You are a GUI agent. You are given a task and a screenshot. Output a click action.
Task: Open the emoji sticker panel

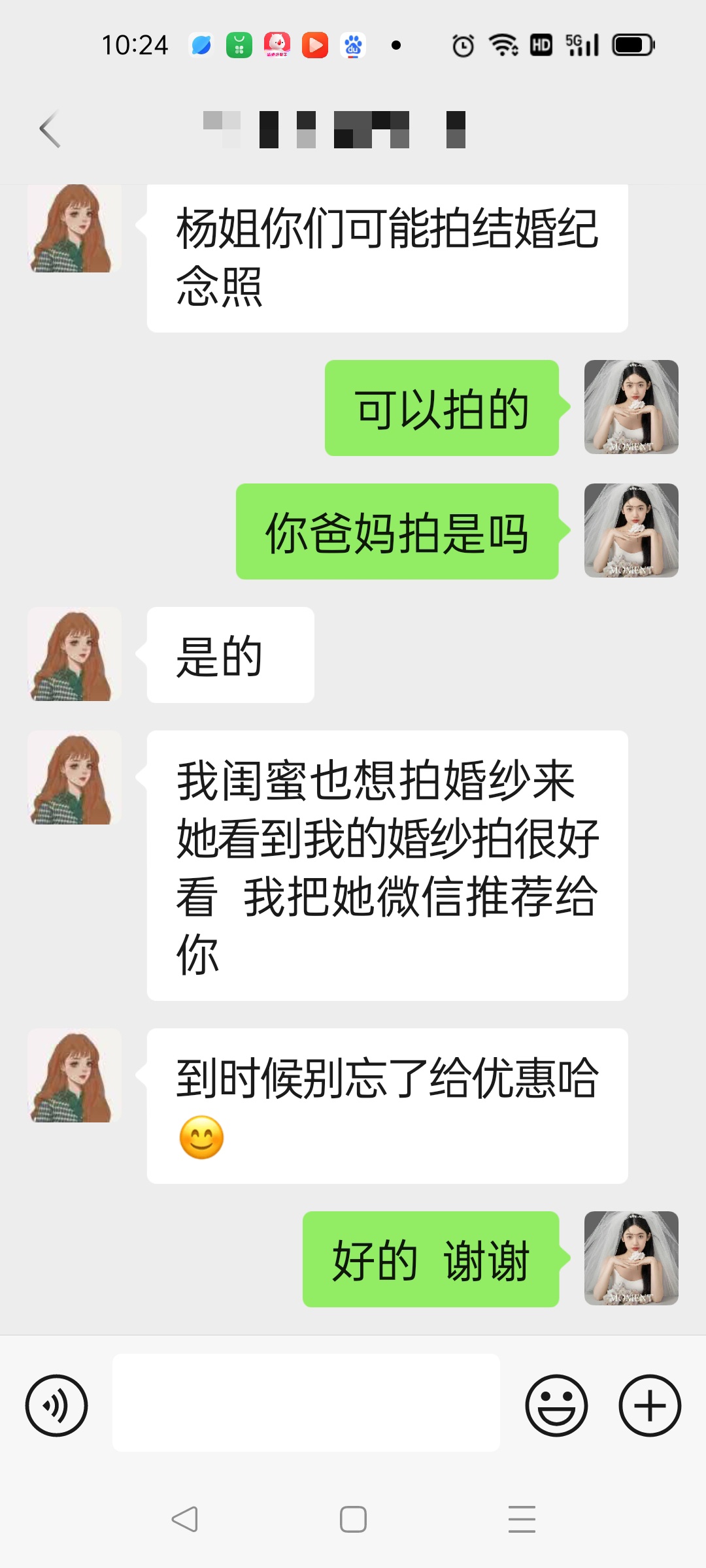pyautogui.click(x=556, y=1405)
